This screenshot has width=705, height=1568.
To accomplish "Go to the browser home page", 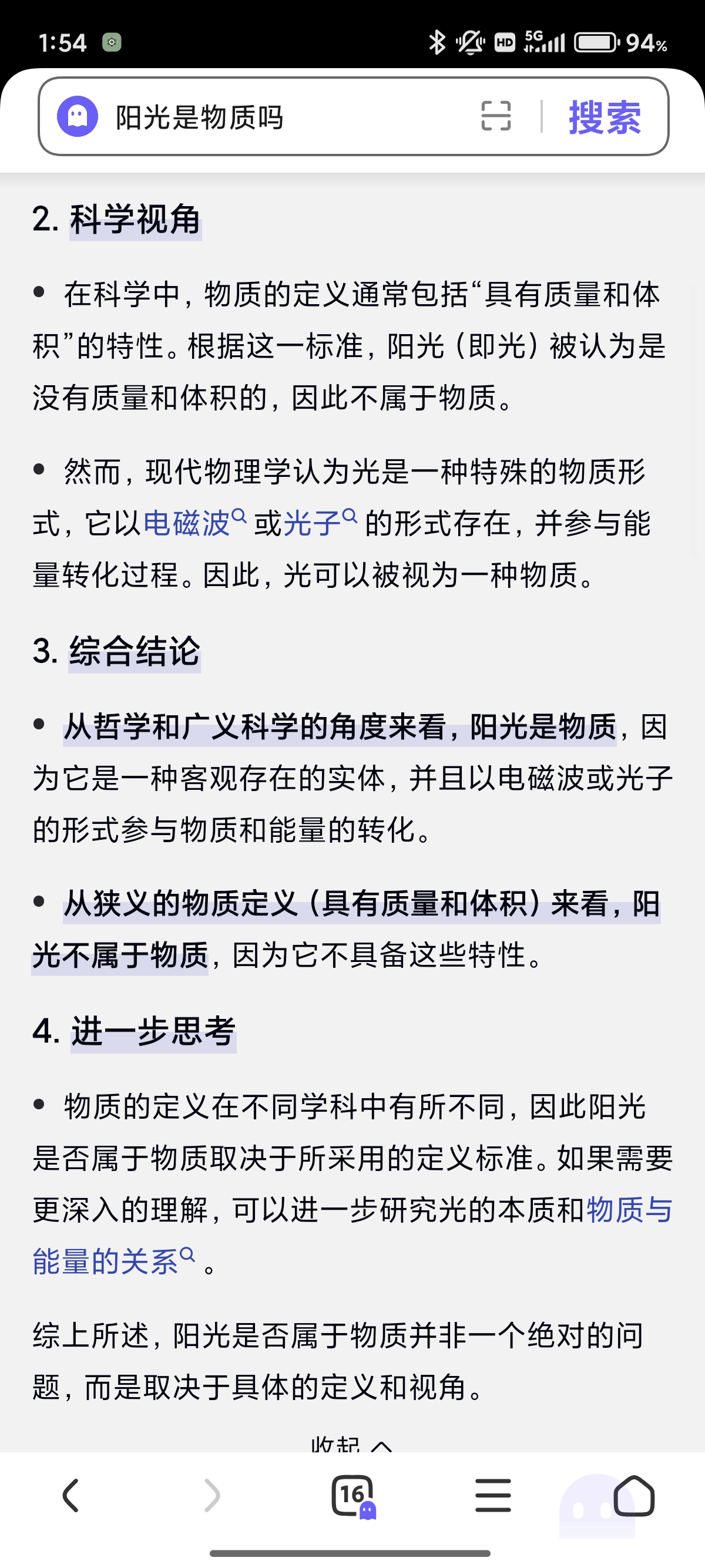I will pos(634,1495).
